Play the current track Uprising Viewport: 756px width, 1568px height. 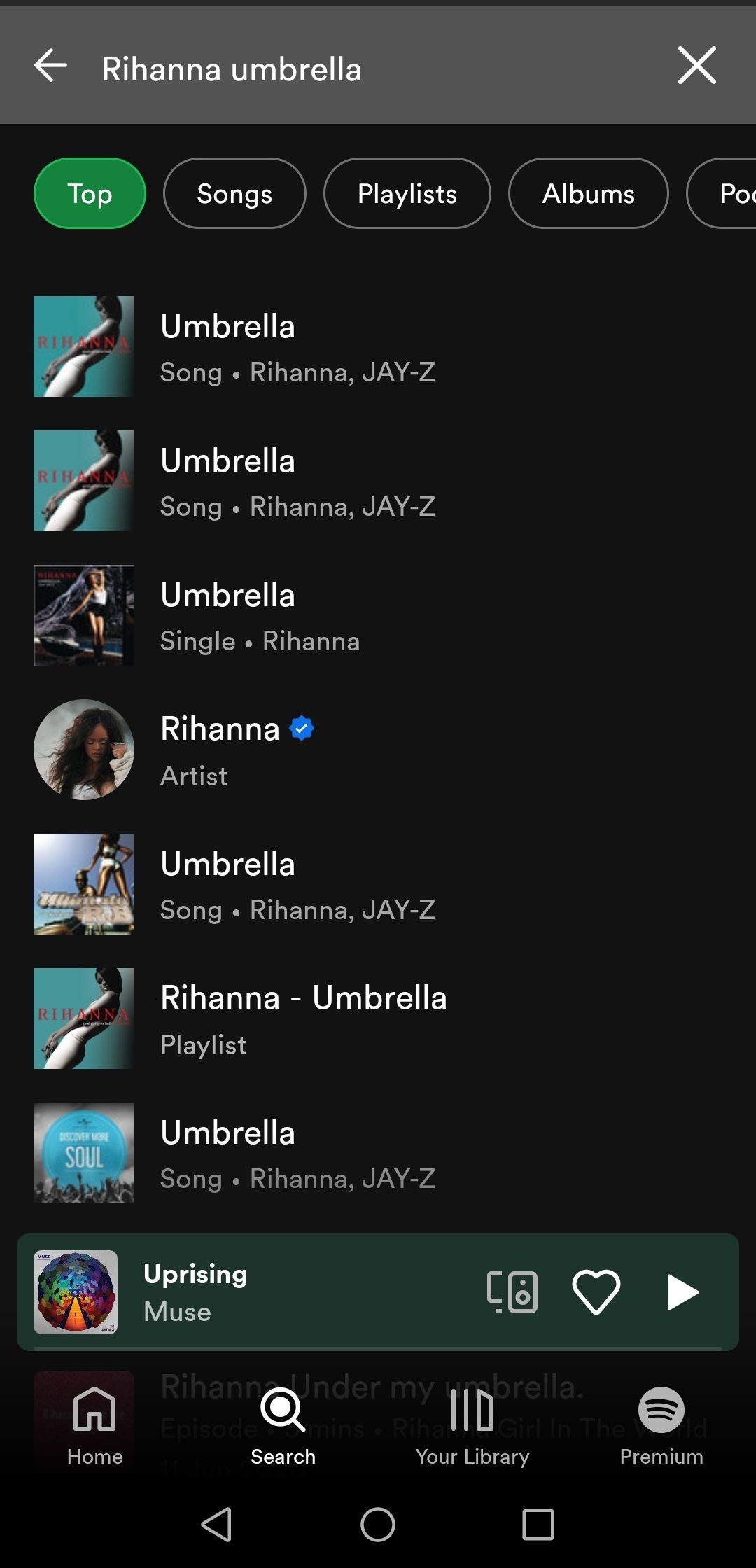pyautogui.click(x=681, y=1291)
